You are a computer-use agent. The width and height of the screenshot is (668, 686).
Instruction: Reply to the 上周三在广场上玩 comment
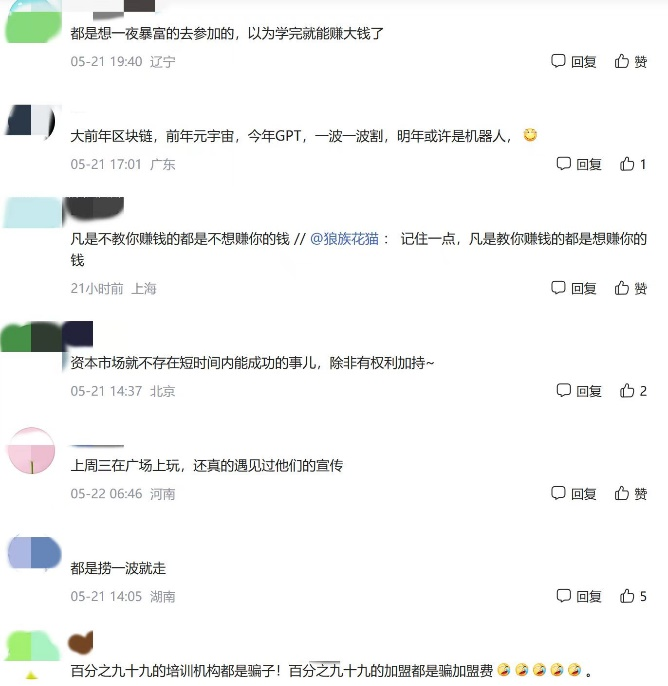click(574, 494)
